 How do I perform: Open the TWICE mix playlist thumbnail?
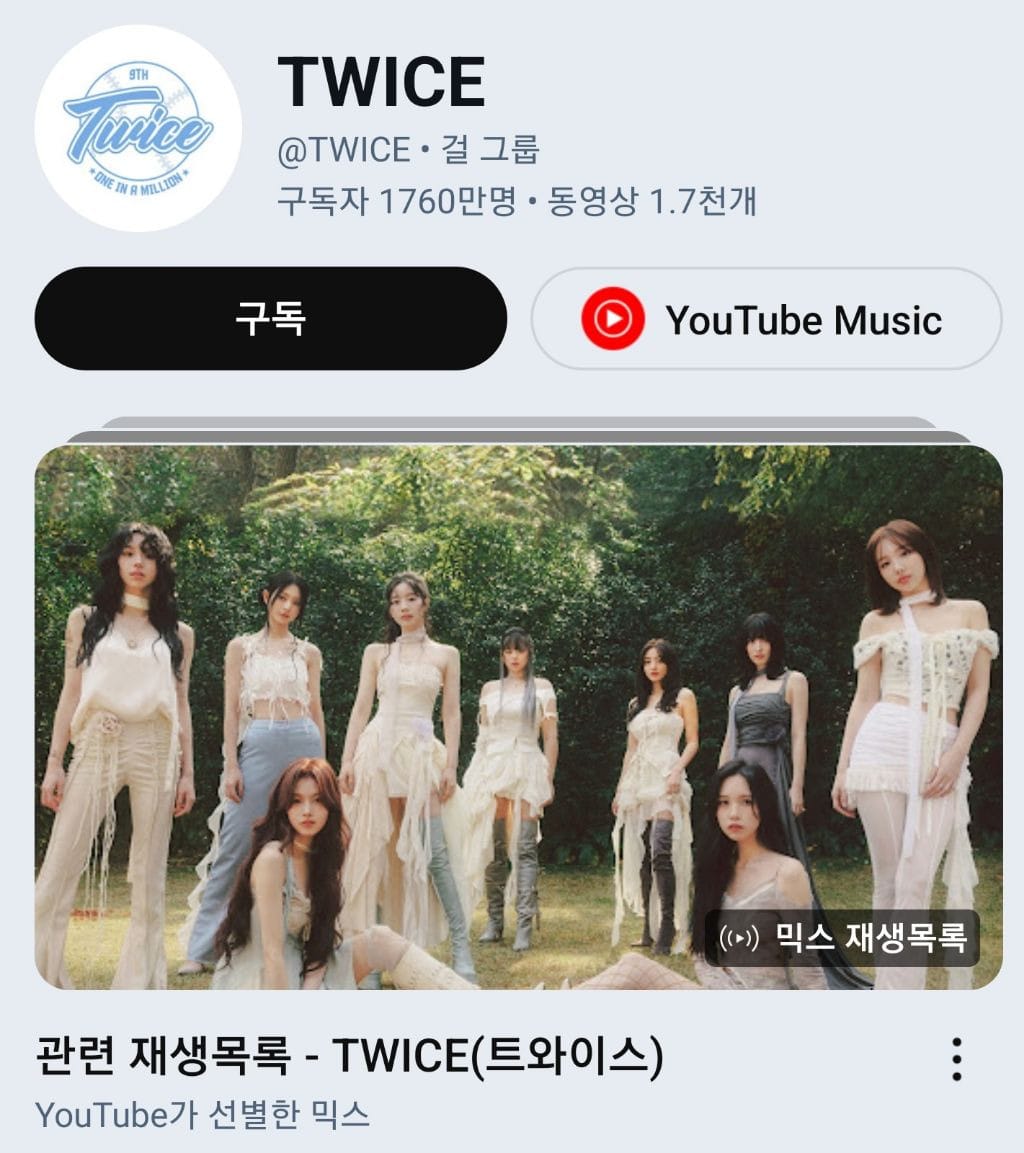pyautogui.click(x=518, y=716)
